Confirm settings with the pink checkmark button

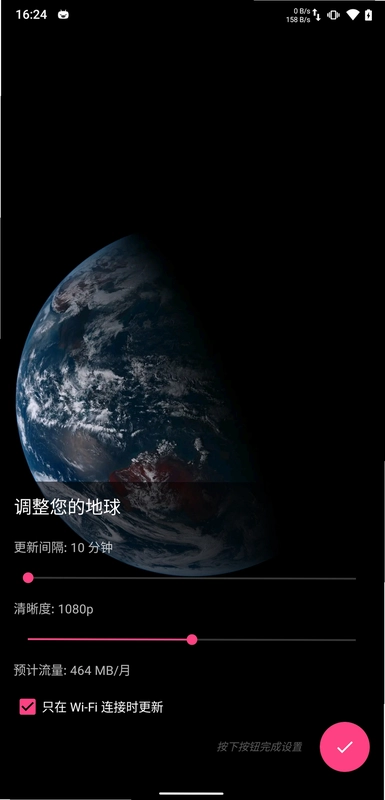tap(344, 747)
